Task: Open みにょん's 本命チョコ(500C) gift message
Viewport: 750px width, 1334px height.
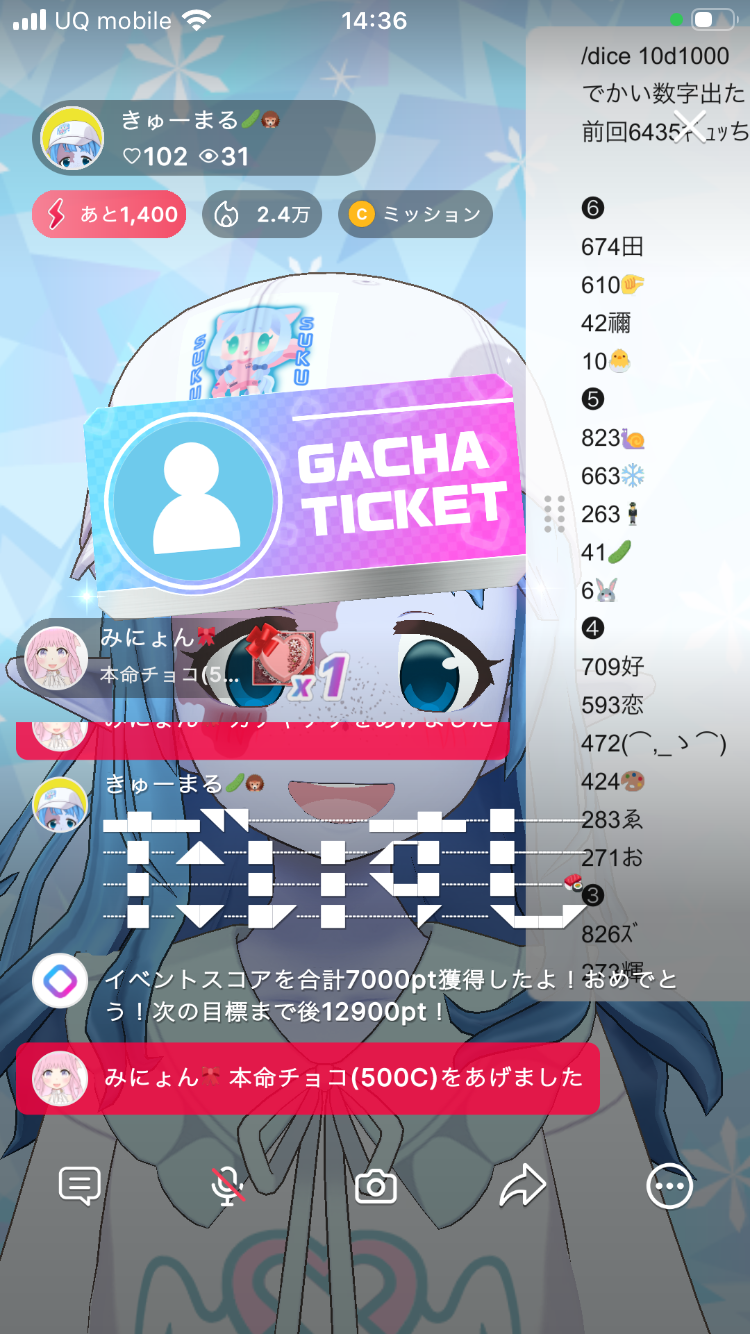Action: tap(308, 1078)
